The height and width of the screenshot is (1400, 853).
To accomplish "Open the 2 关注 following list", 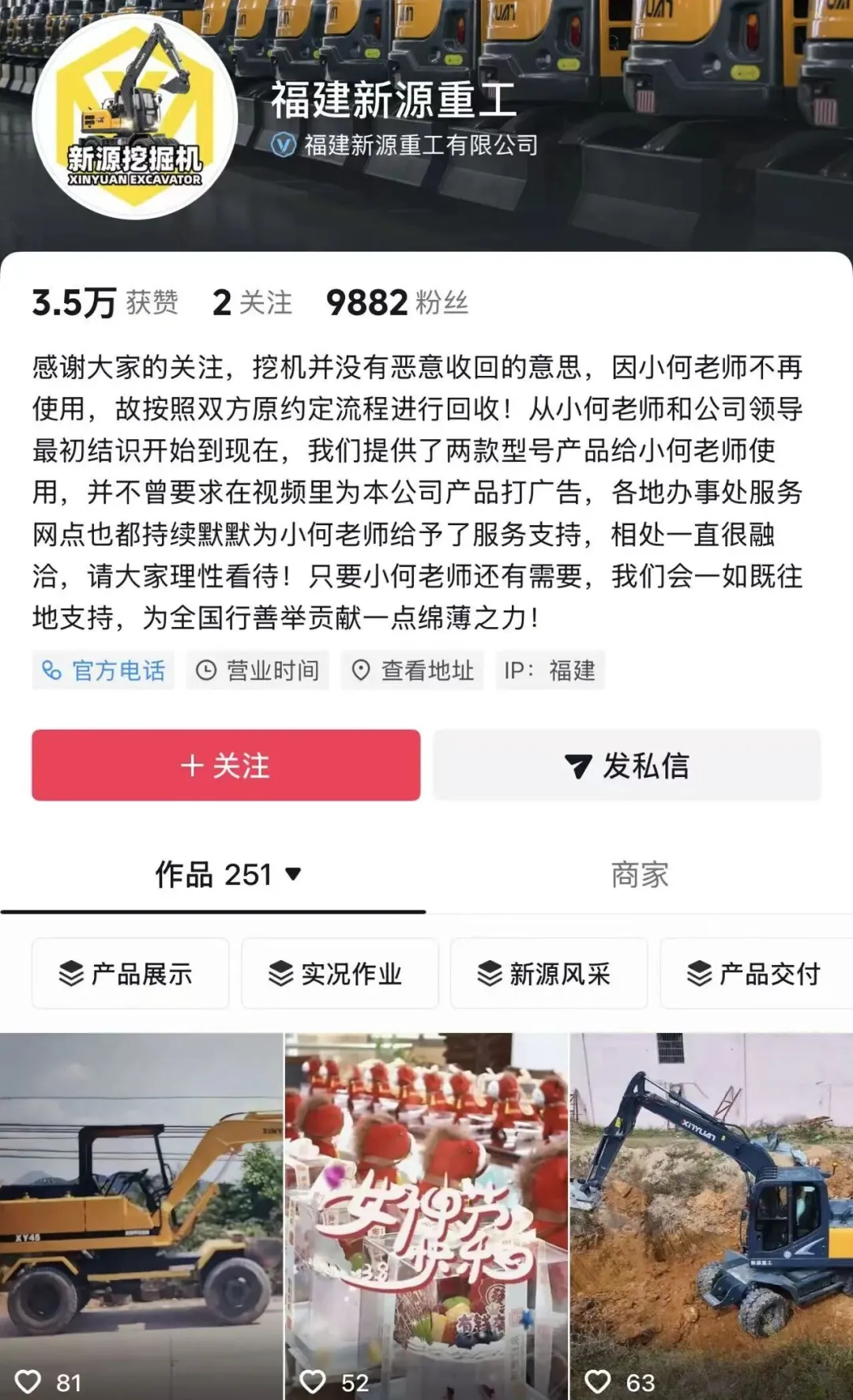I will (252, 302).
